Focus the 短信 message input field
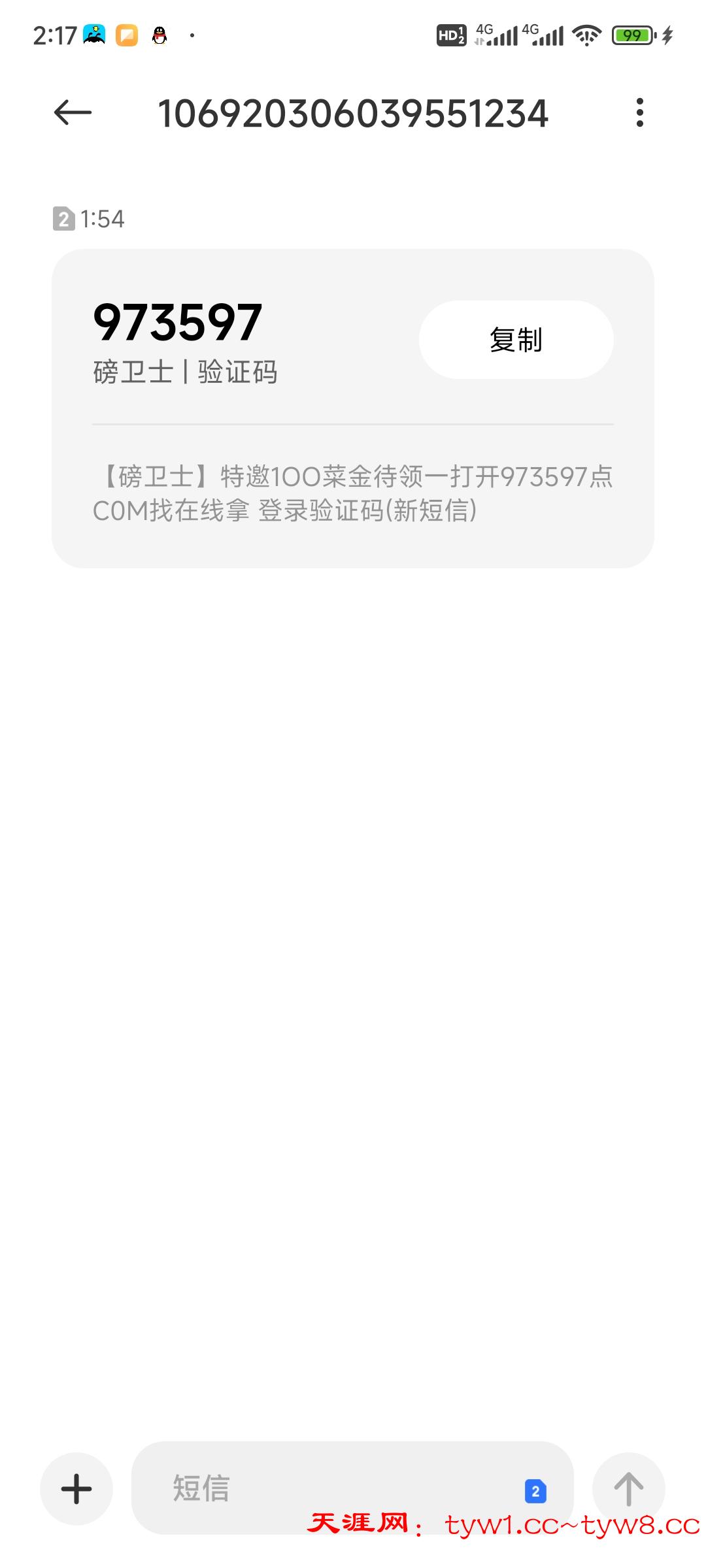 [327, 1488]
